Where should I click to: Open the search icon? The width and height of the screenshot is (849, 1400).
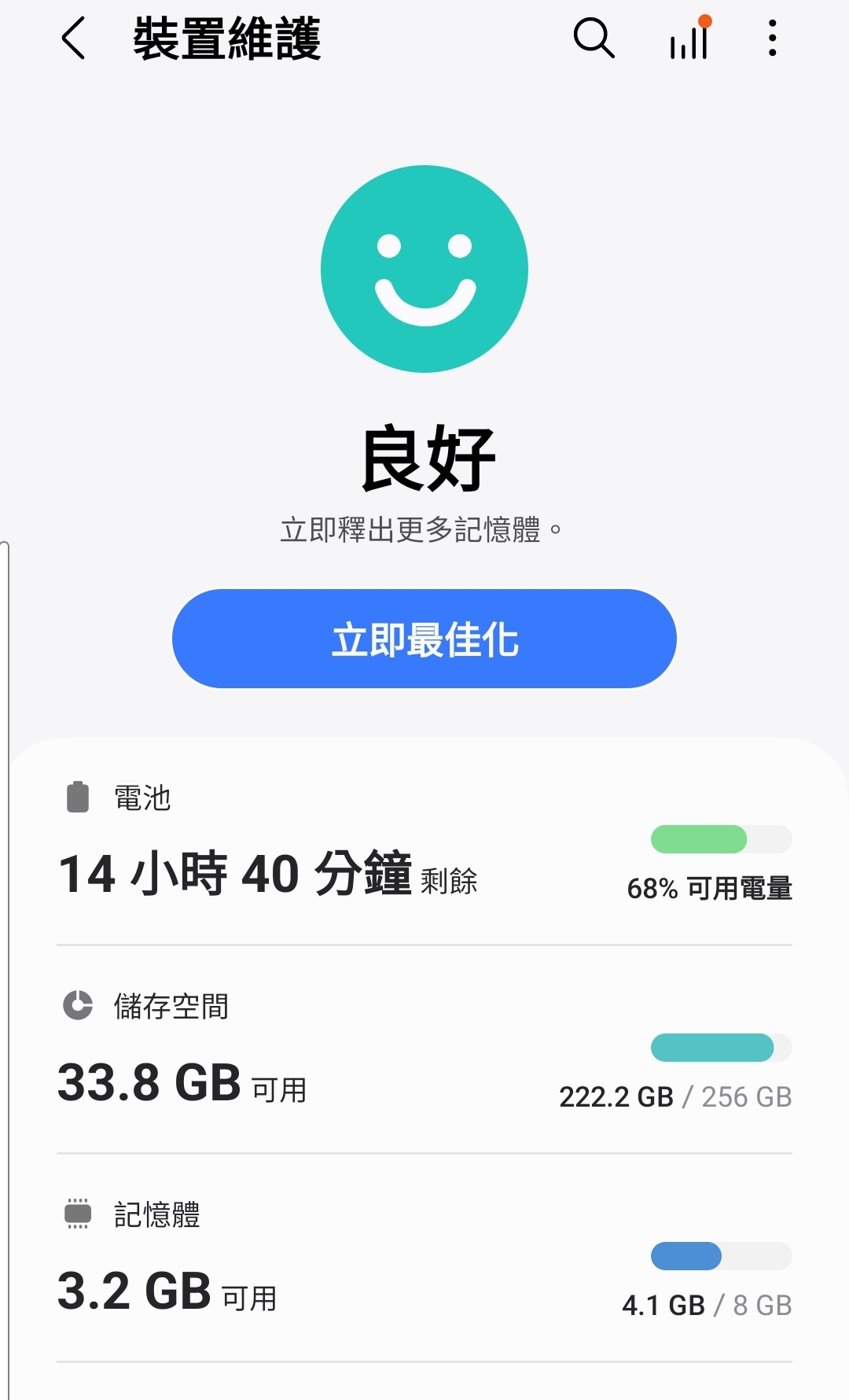tap(594, 39)
